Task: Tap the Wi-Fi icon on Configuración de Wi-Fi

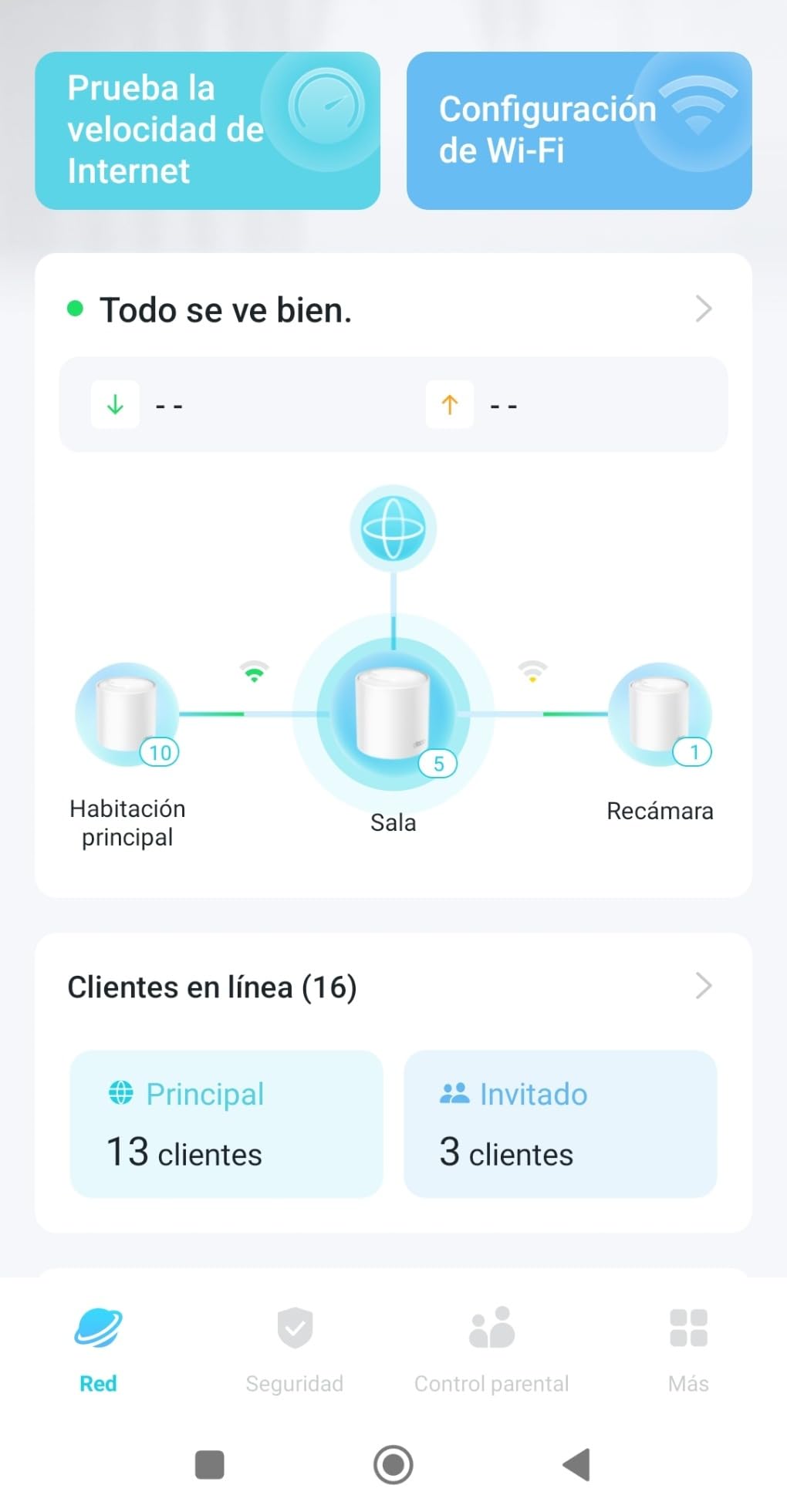Action: coord(697,106)
